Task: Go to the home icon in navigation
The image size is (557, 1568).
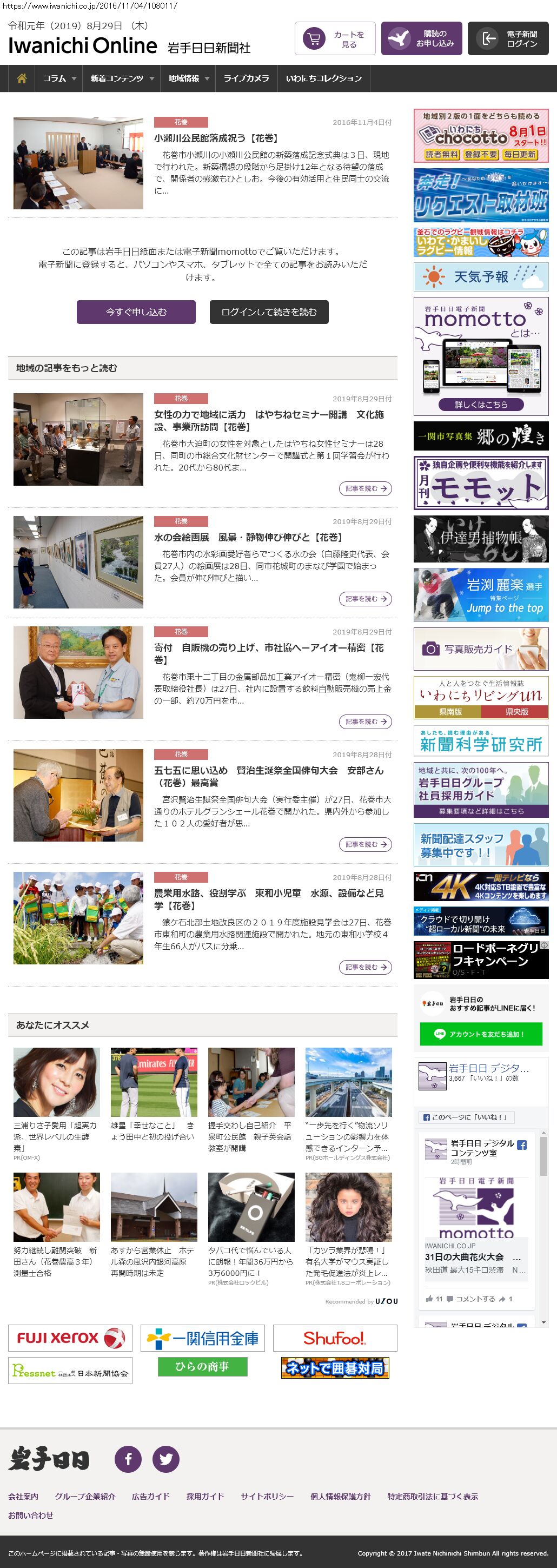Action: 22,78
